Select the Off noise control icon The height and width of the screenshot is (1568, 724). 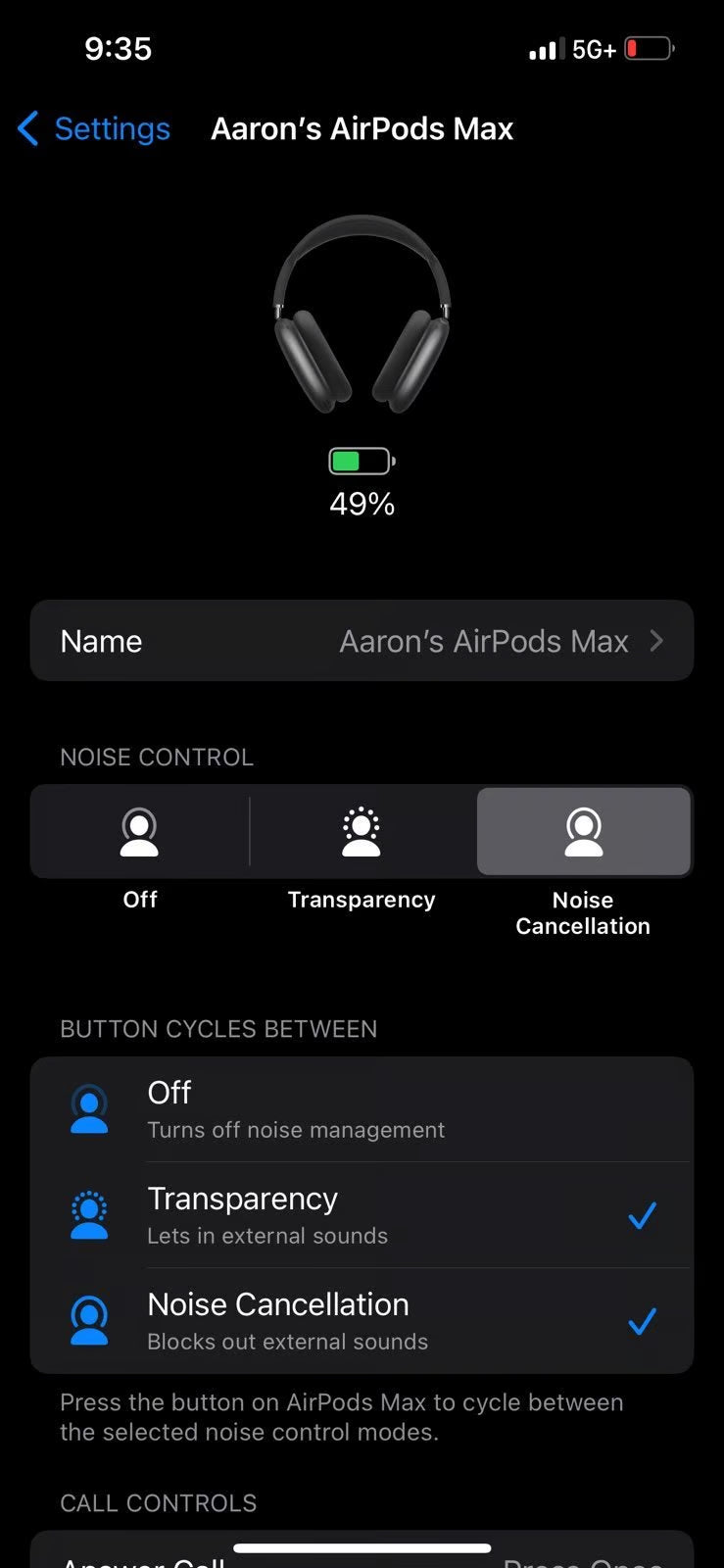pyautogui.click(x=140, y=830)
